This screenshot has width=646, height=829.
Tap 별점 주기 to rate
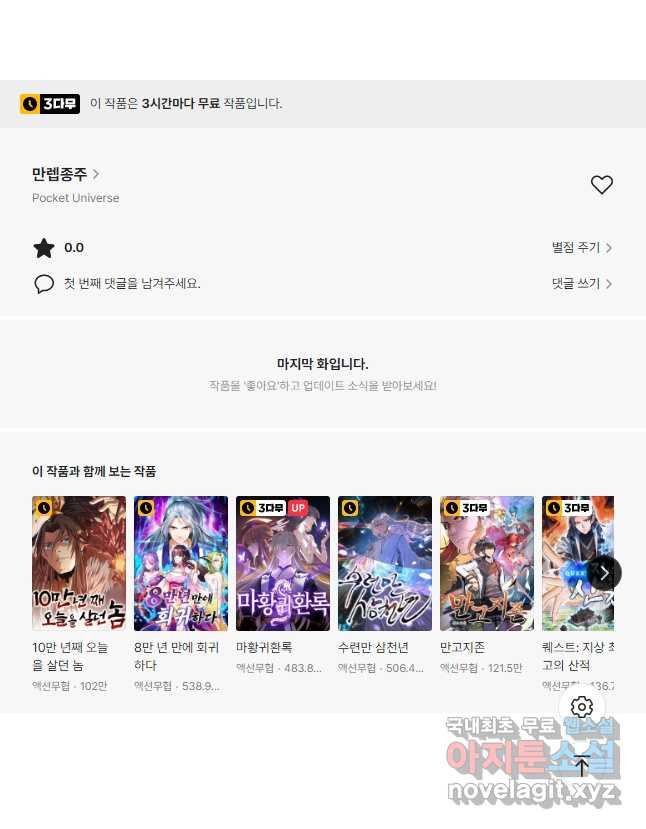tap(581, 248)
